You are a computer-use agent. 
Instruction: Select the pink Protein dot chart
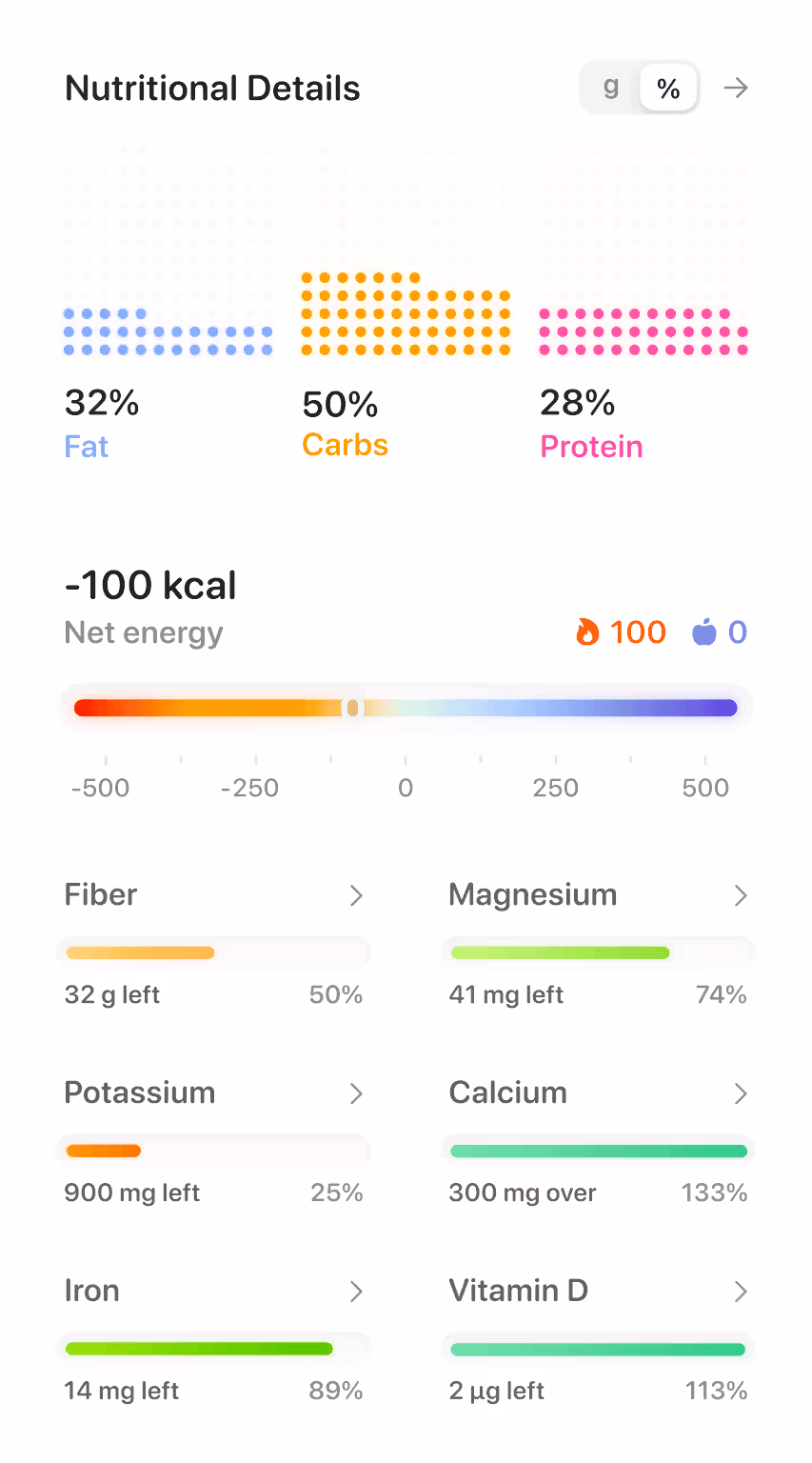click(643, 329)
